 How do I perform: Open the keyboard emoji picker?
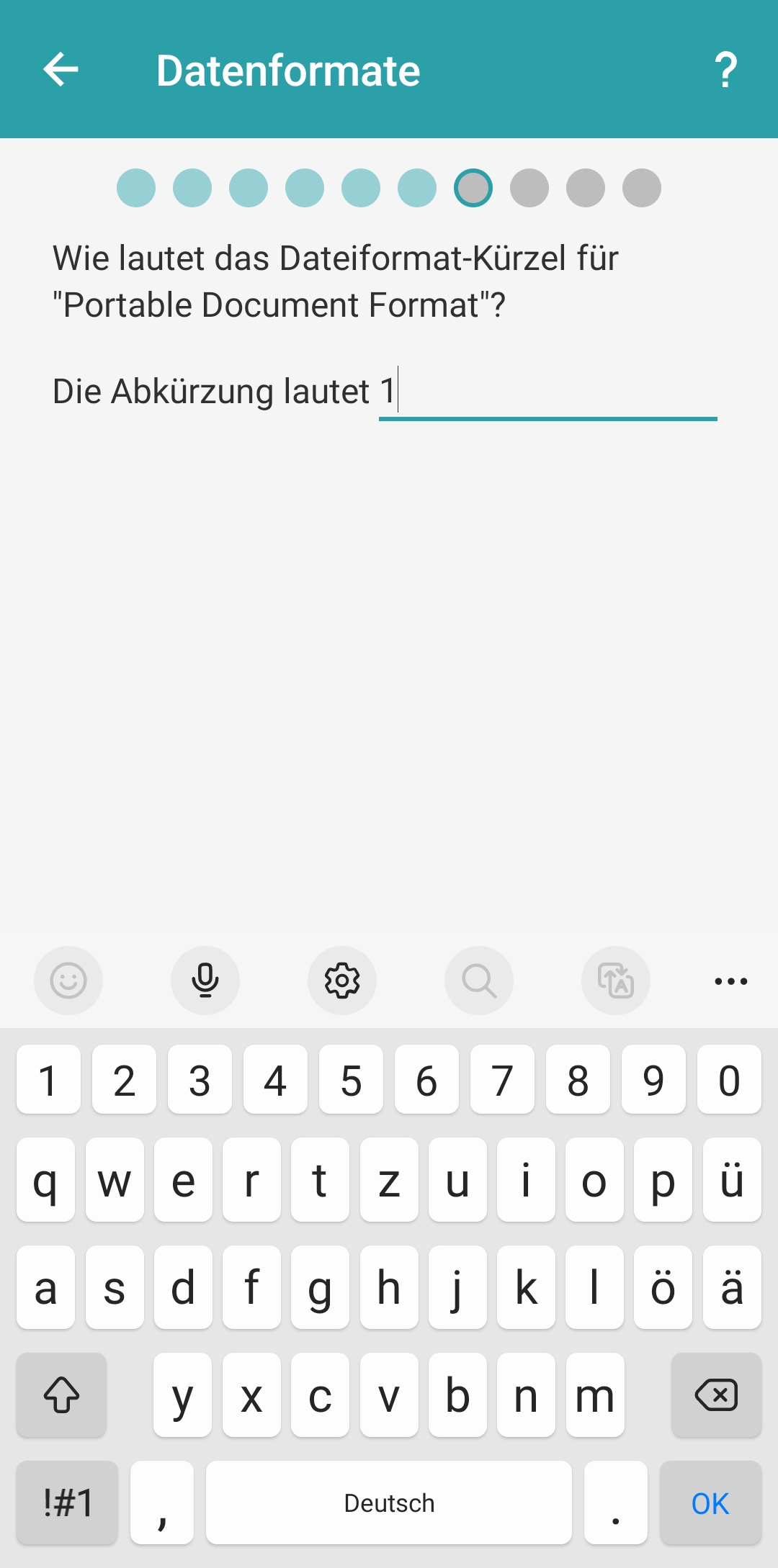coord(68,981)
